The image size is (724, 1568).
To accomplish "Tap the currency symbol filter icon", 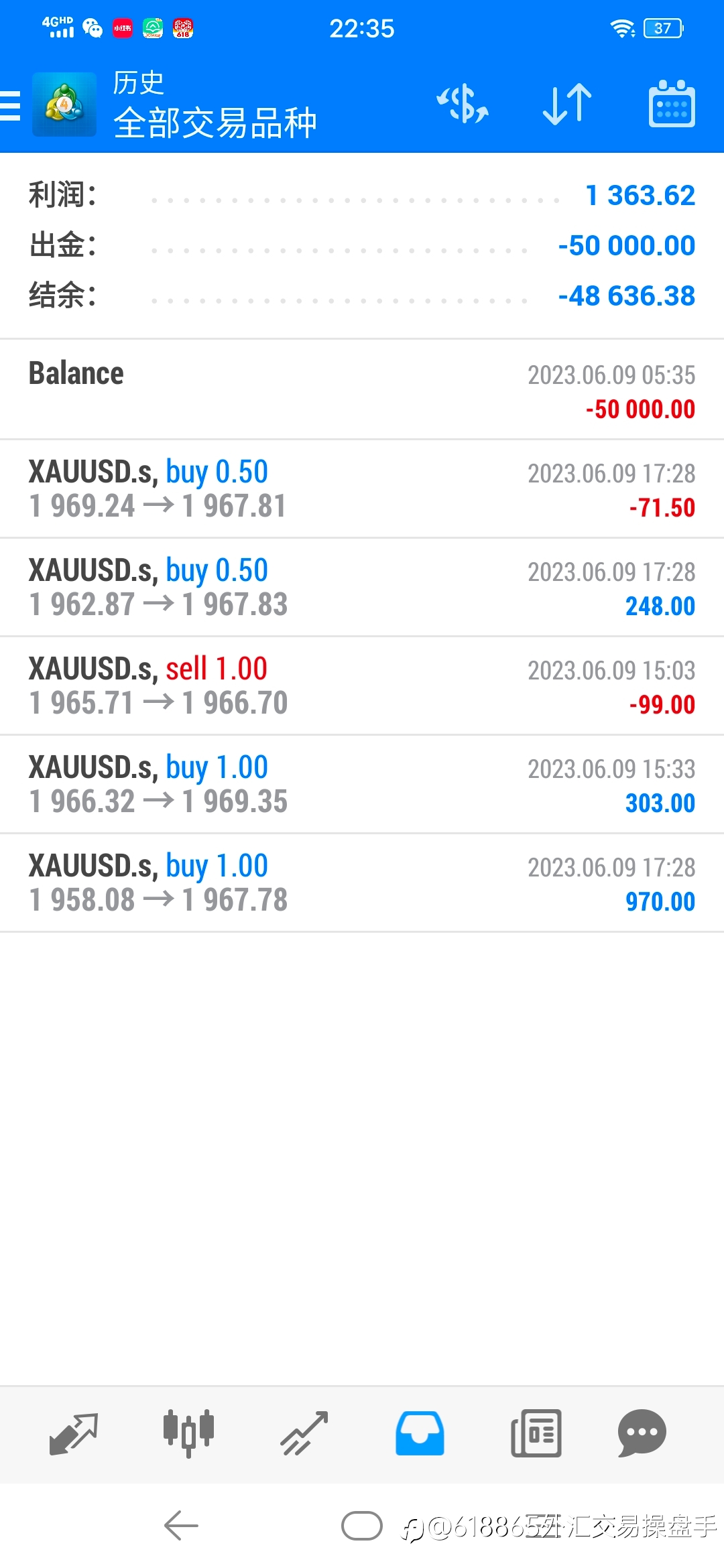I will tap(463, 104).
